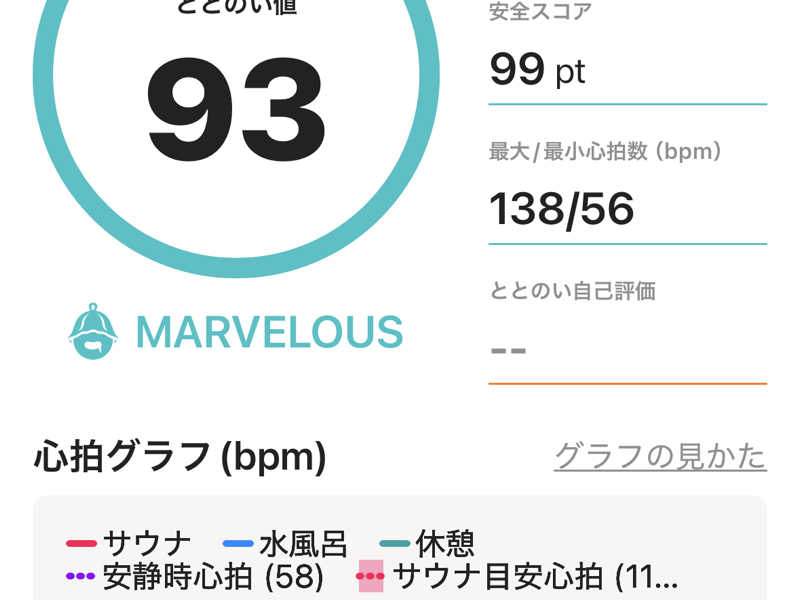Enter the ととのい自己評価 value
Image resolution: width=800 pixels, height=600 pixels.
click(x=627, y=350)
